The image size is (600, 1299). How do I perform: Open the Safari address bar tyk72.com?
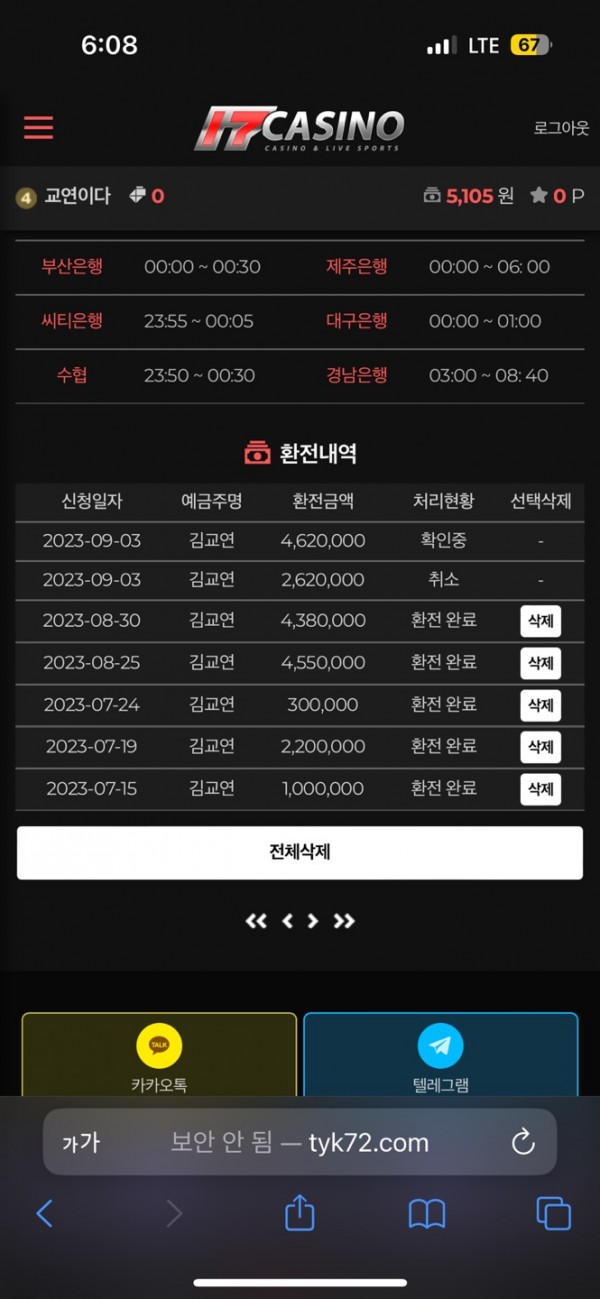300,1143
